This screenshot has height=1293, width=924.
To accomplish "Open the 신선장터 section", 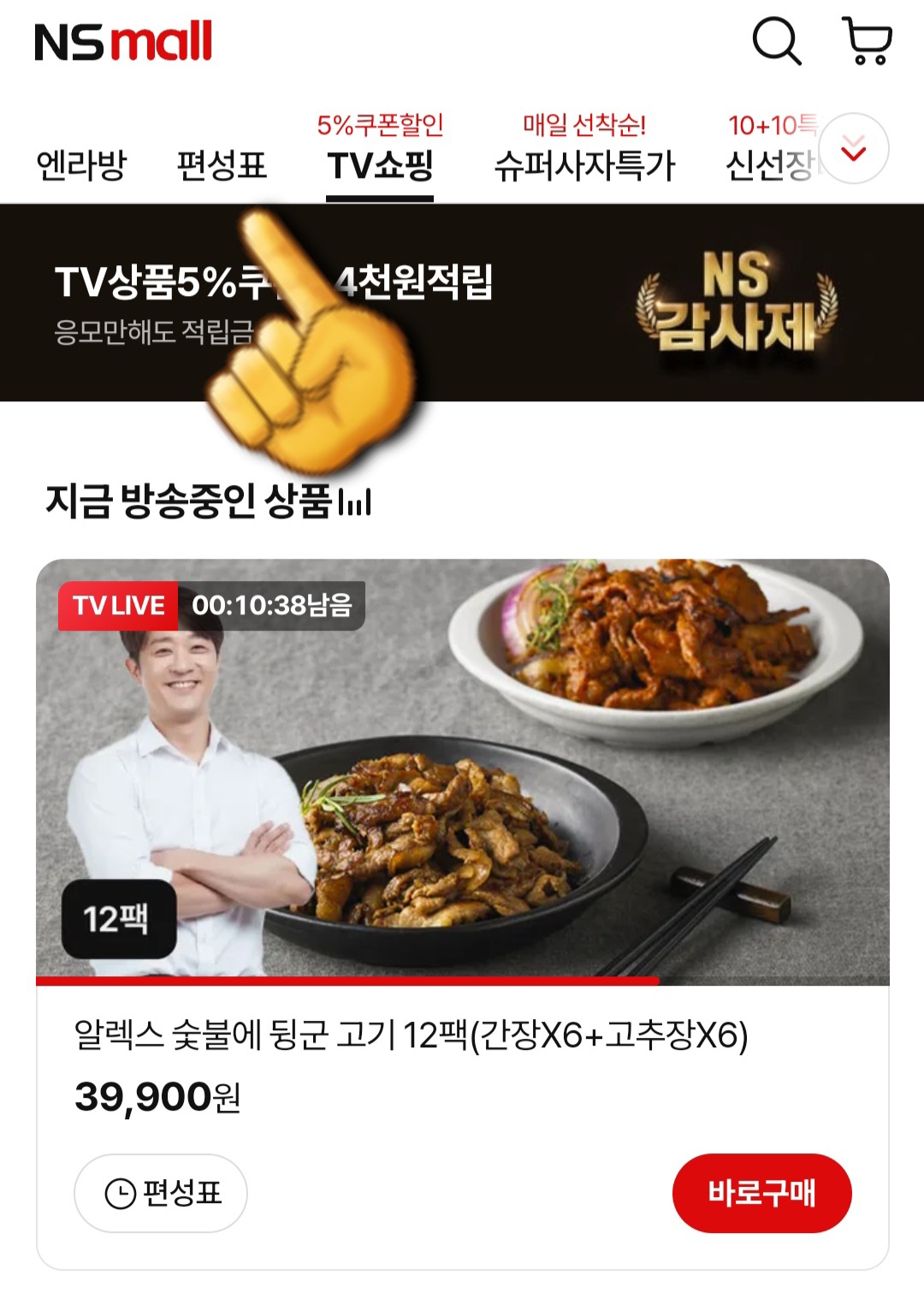I will tap(777, 163).
